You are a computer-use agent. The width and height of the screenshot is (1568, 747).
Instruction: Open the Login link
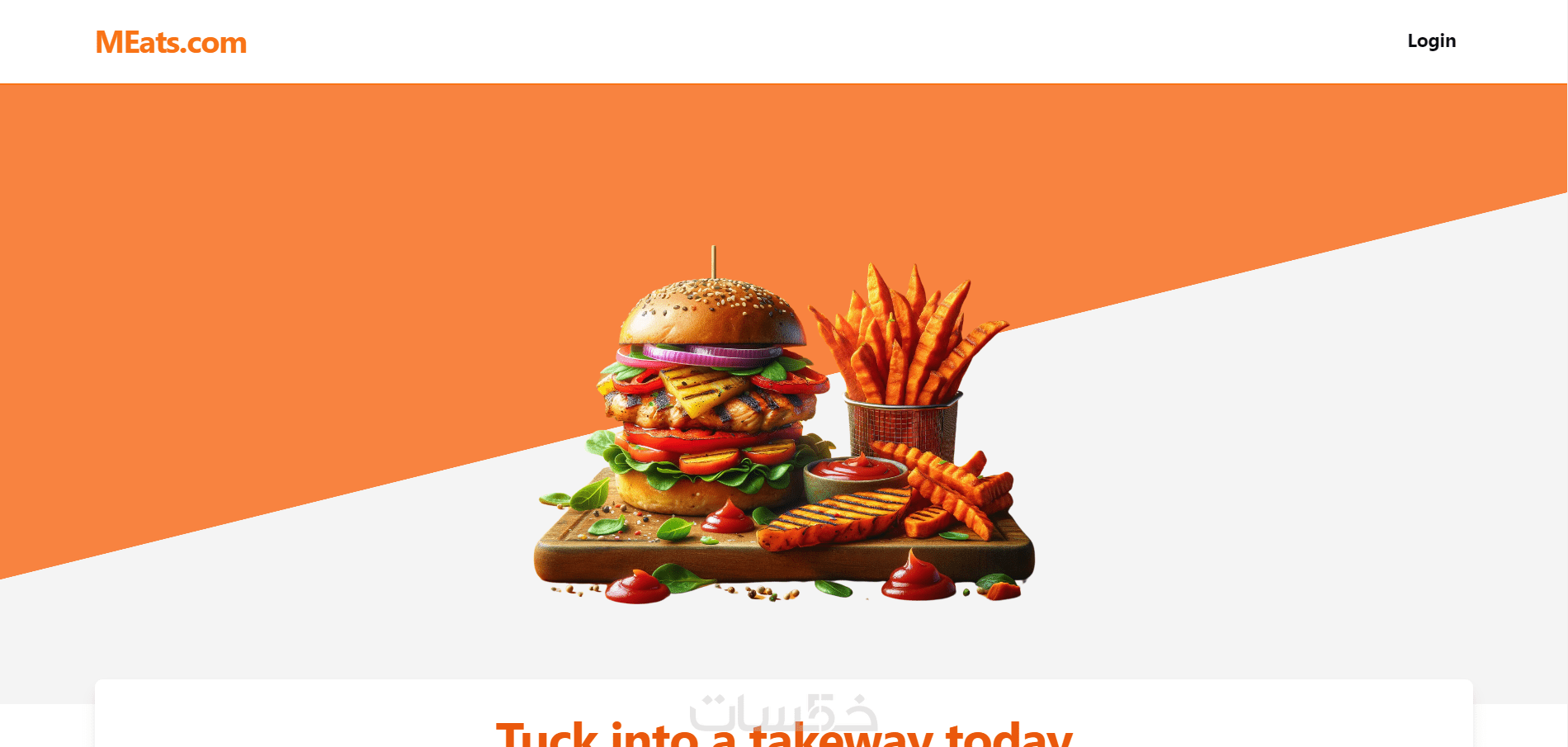click(x=1431, y=41)
